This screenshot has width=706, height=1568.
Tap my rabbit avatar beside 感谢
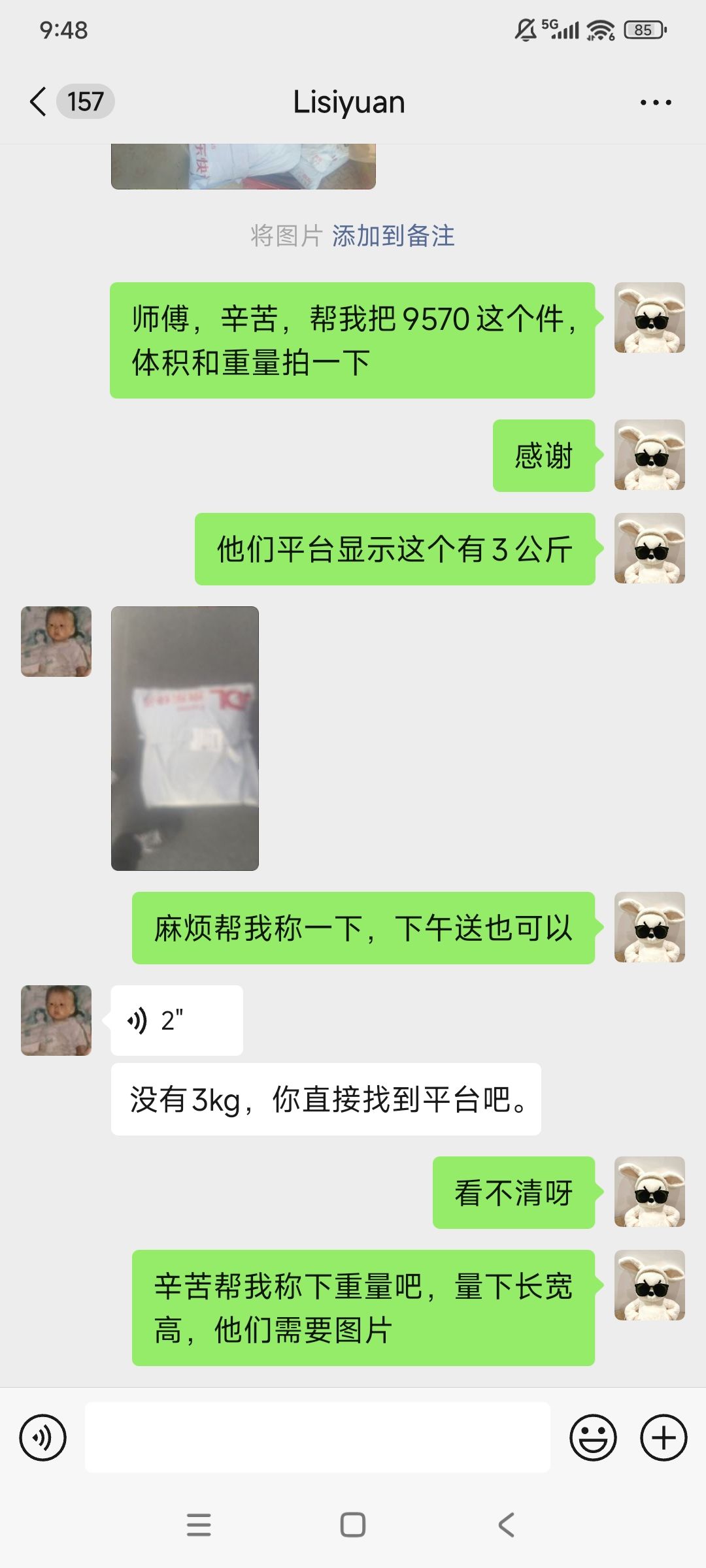pos(649,455)
